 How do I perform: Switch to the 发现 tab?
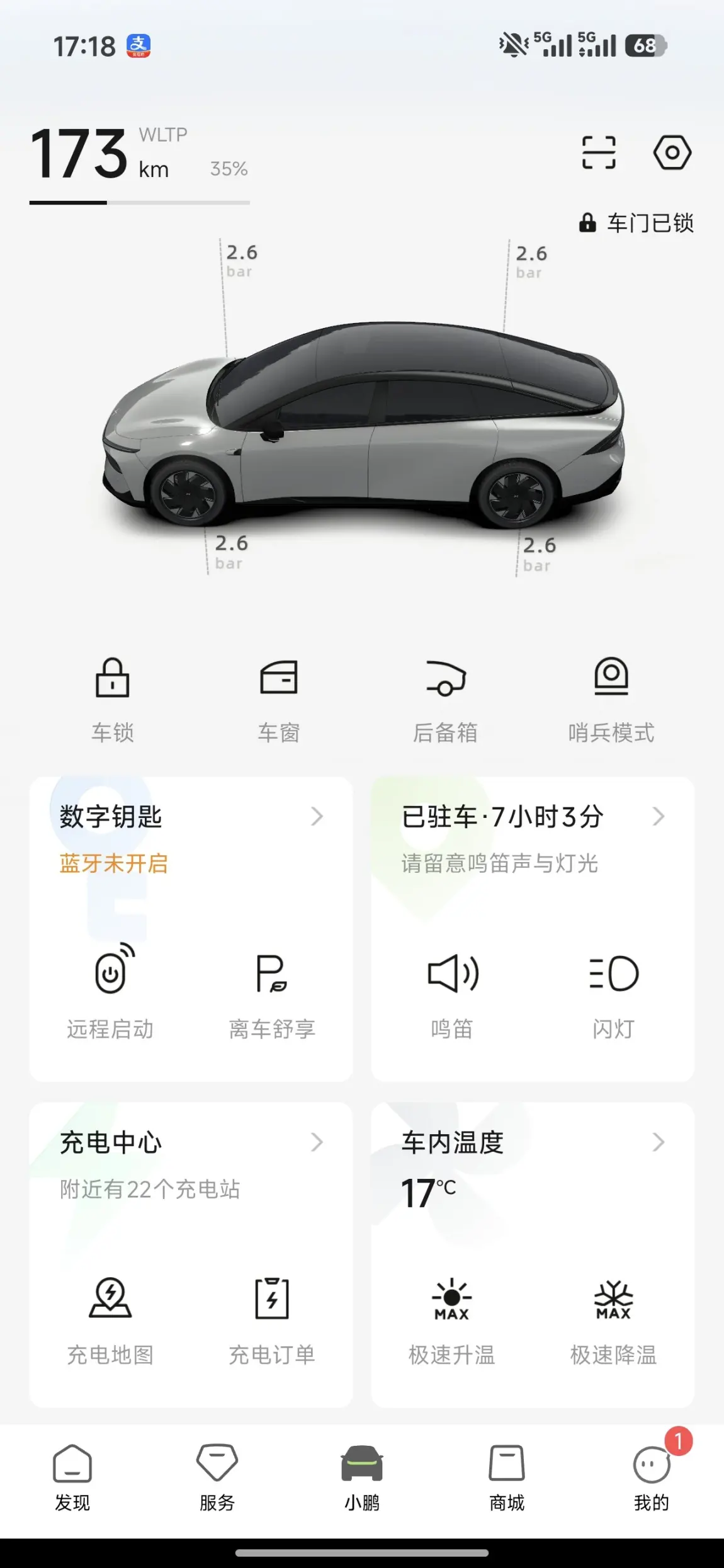[x=72, y=1477]
